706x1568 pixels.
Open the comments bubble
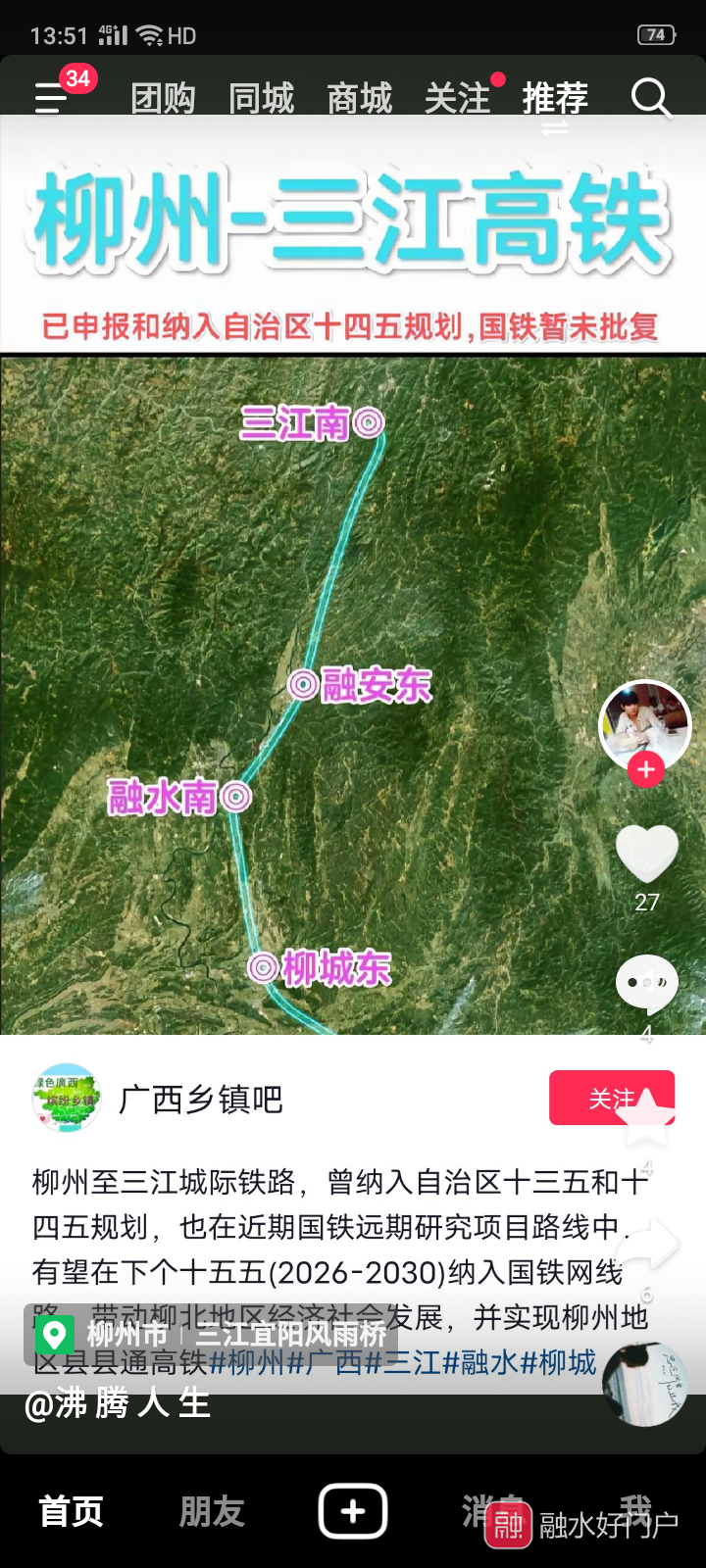pos(646,983)
